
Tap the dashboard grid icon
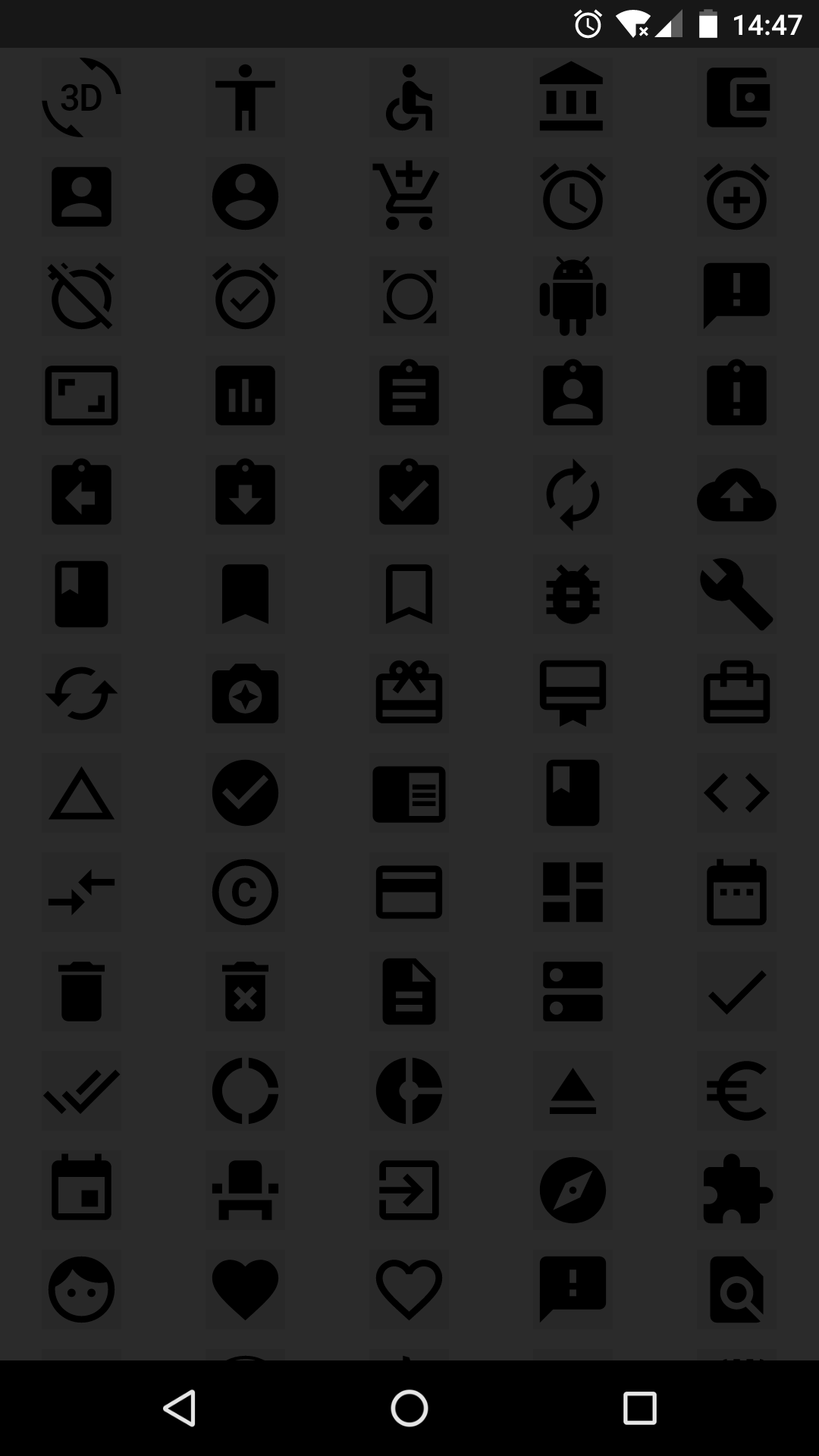pyautogui.click(x=573, y=892)
